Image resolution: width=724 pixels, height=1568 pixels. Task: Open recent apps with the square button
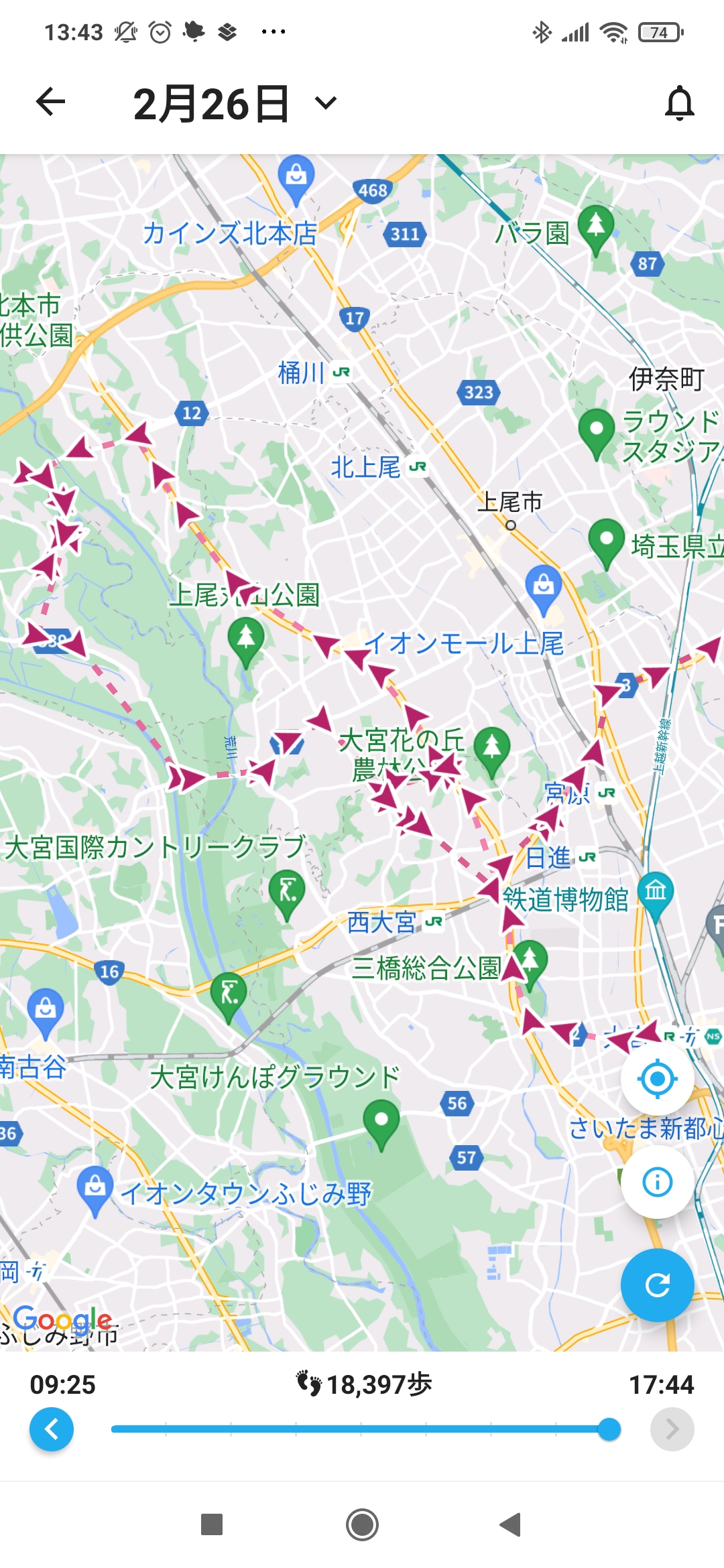coord(212,1525)
